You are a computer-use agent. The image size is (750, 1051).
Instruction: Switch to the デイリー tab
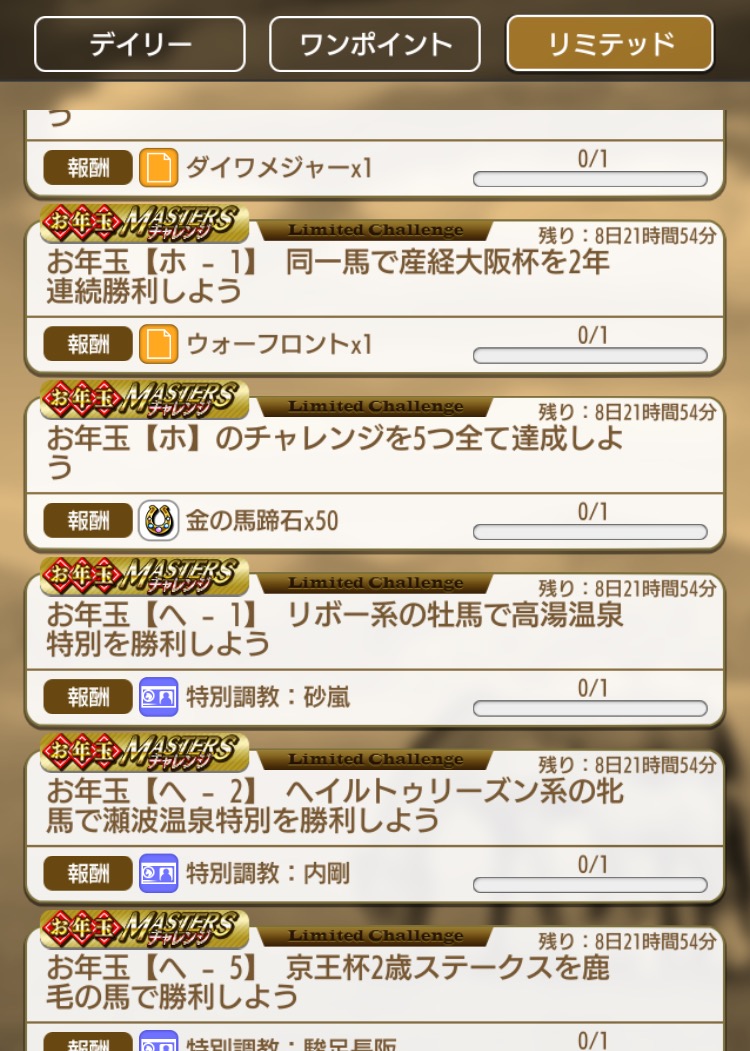pos(140,44)
